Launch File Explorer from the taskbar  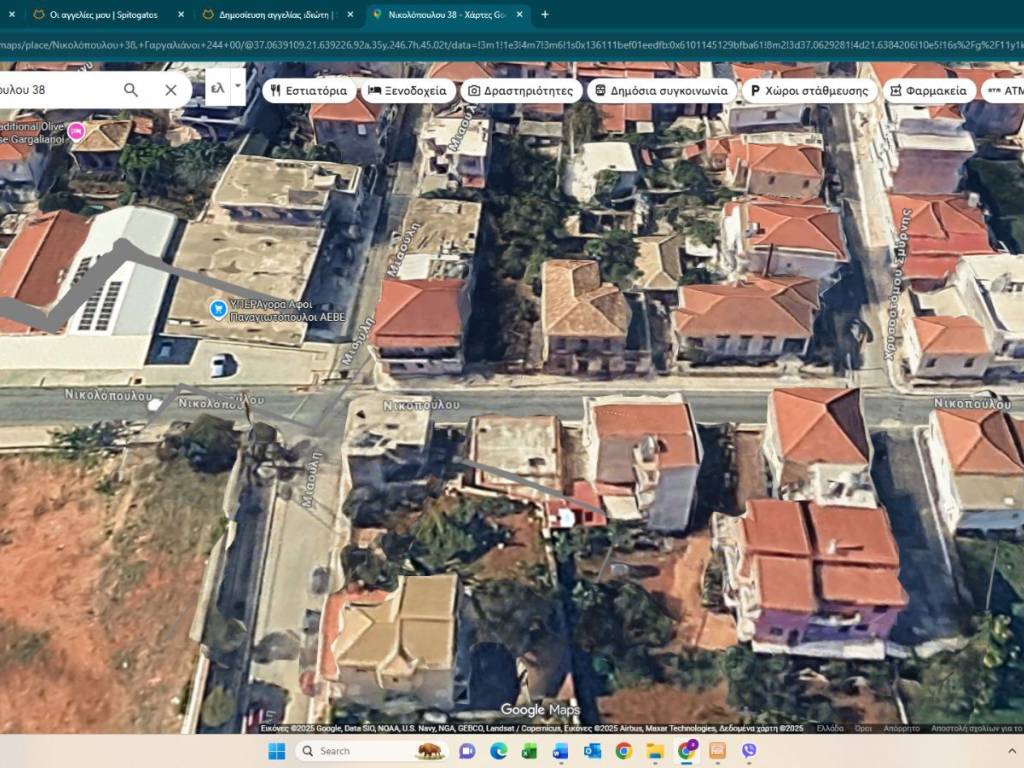point(655,751)
